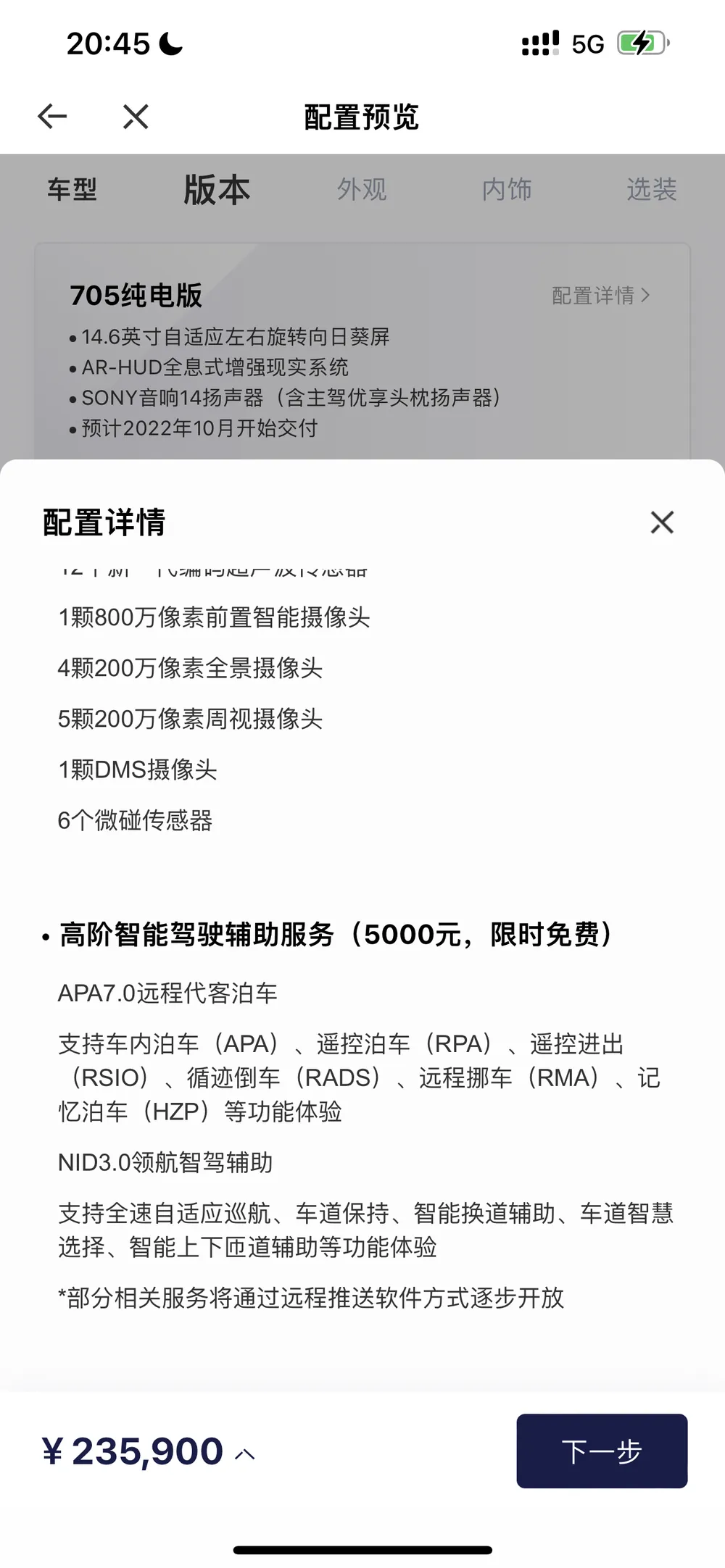The width and height of the screenshot is (725, 1568).
Task: Tap 下一步 to continue
Action: pyautogui.click(x=602, y=1451)
